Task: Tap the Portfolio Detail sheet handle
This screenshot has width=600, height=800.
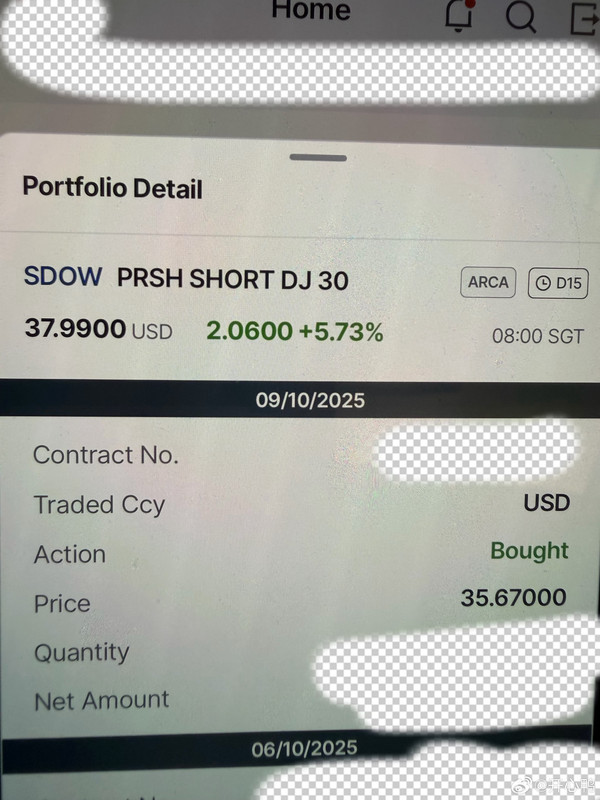Action: (x=318, y=158)
